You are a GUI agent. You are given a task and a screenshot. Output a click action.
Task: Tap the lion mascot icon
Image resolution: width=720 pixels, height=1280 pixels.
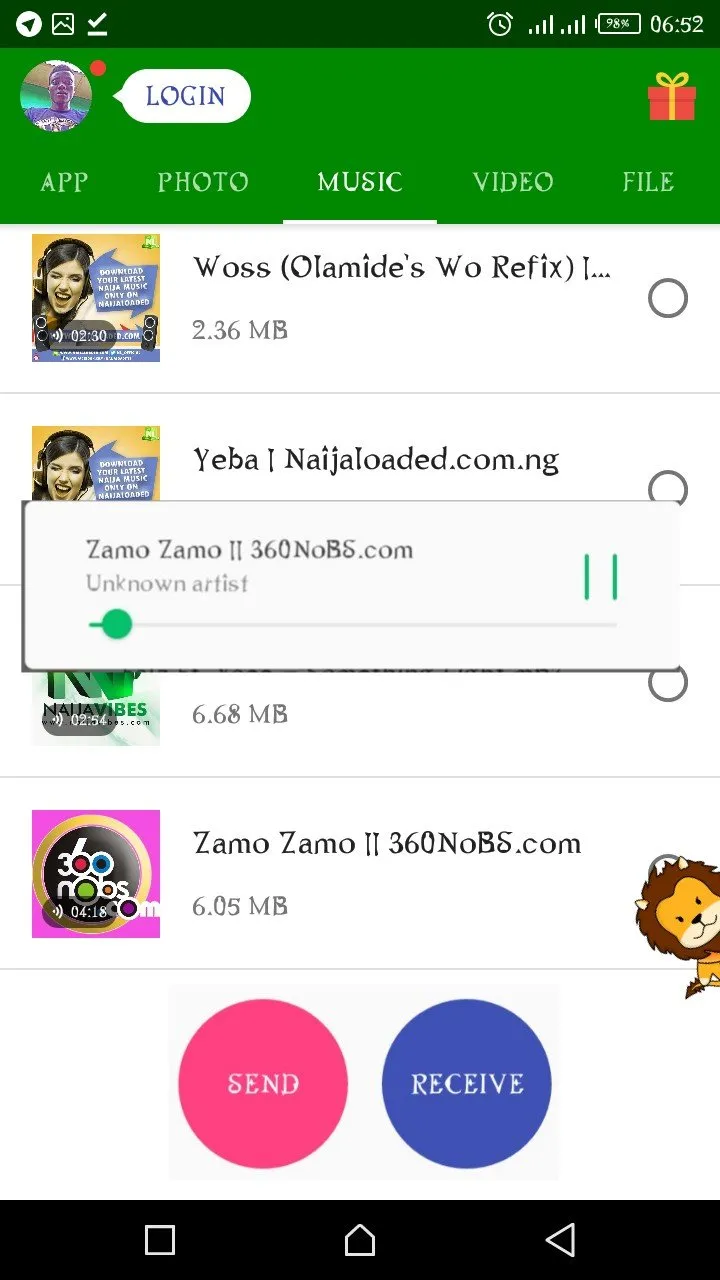click(680, 922)
